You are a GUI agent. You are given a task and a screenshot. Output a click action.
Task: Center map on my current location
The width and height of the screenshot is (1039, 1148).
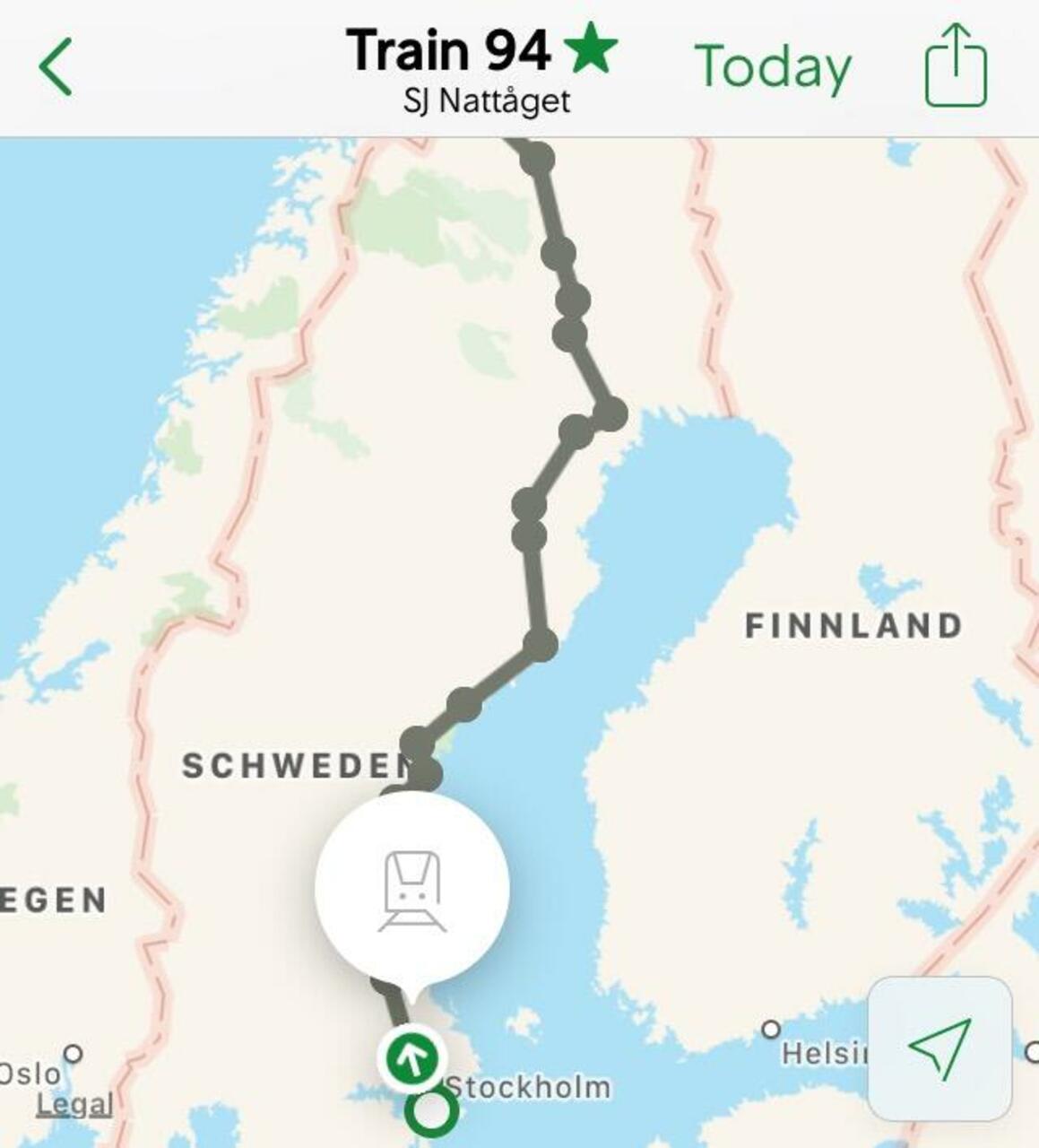click(939, 1048)
